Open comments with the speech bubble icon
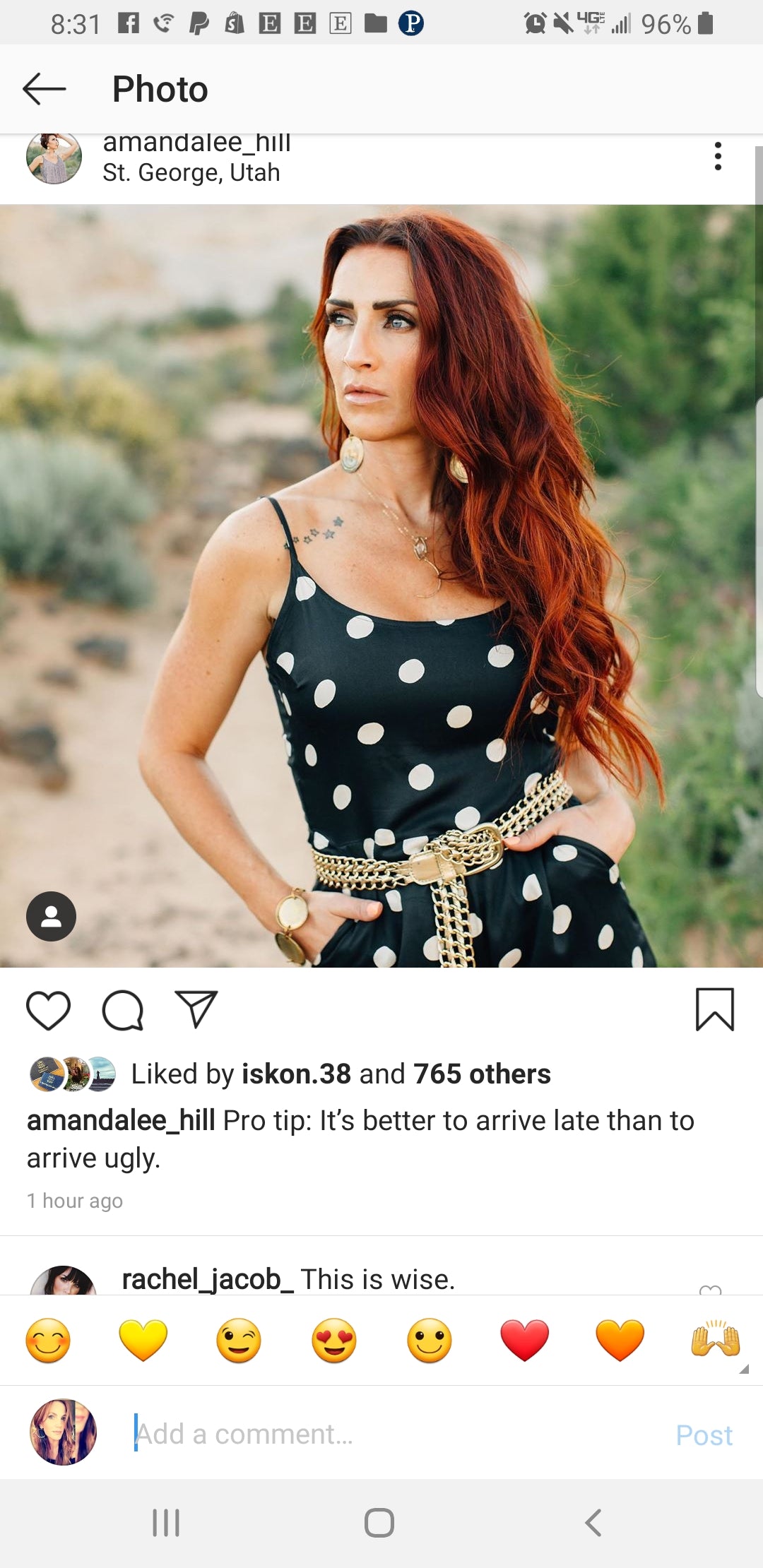 [123, 1010]
